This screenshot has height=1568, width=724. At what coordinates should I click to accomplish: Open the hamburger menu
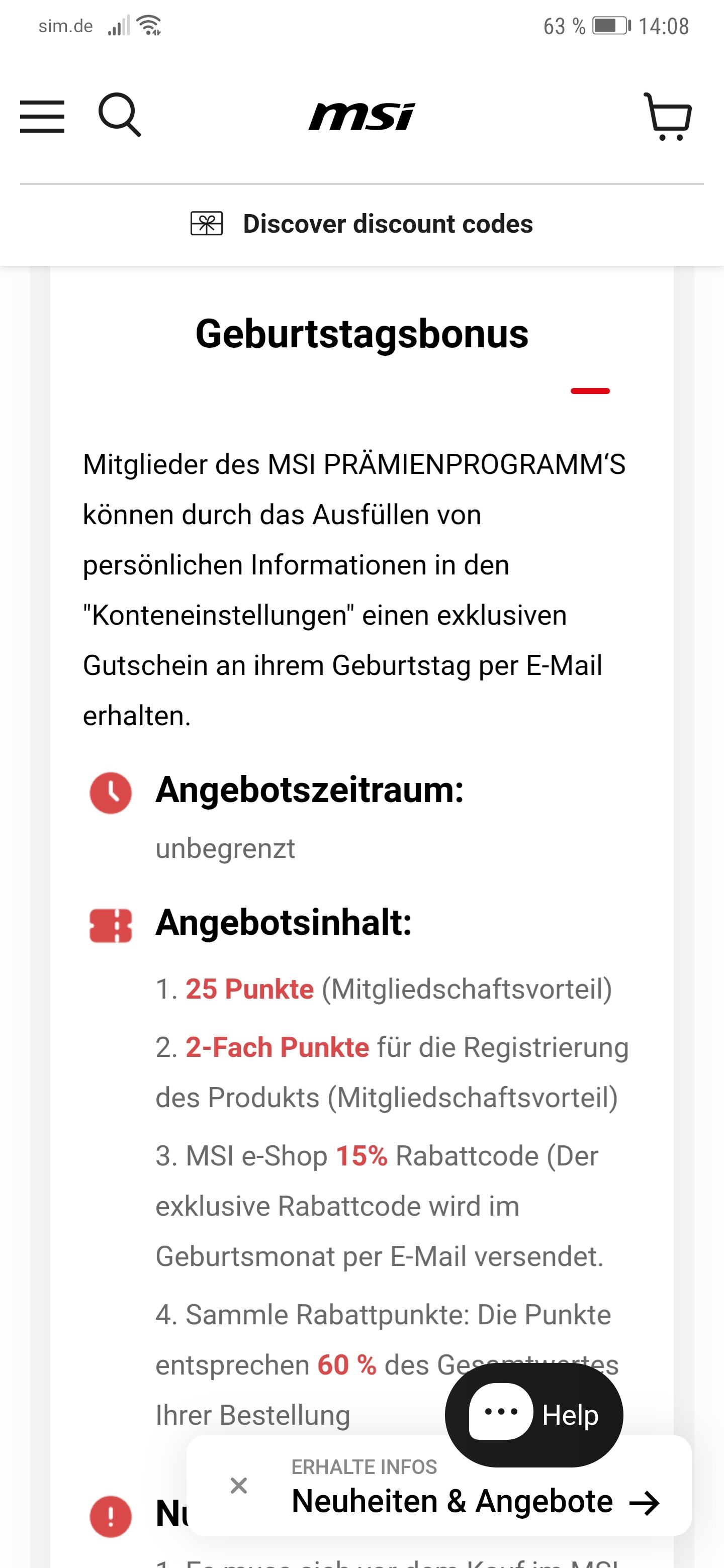pos(42,116)
